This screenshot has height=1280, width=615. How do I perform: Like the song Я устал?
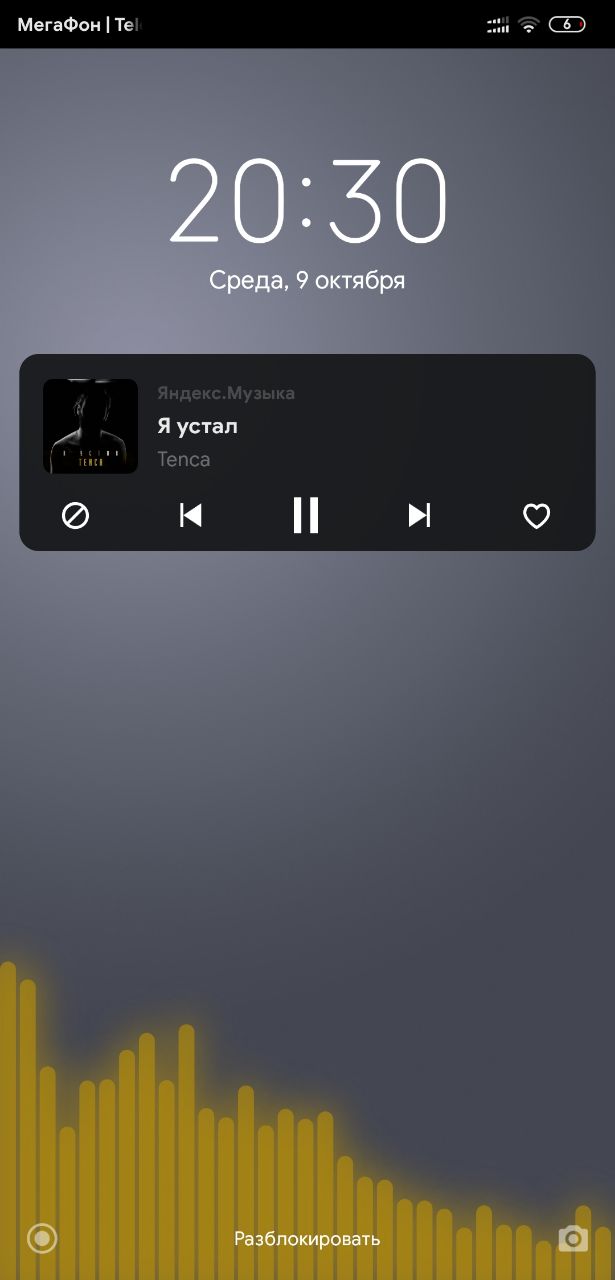coord(537,516)
